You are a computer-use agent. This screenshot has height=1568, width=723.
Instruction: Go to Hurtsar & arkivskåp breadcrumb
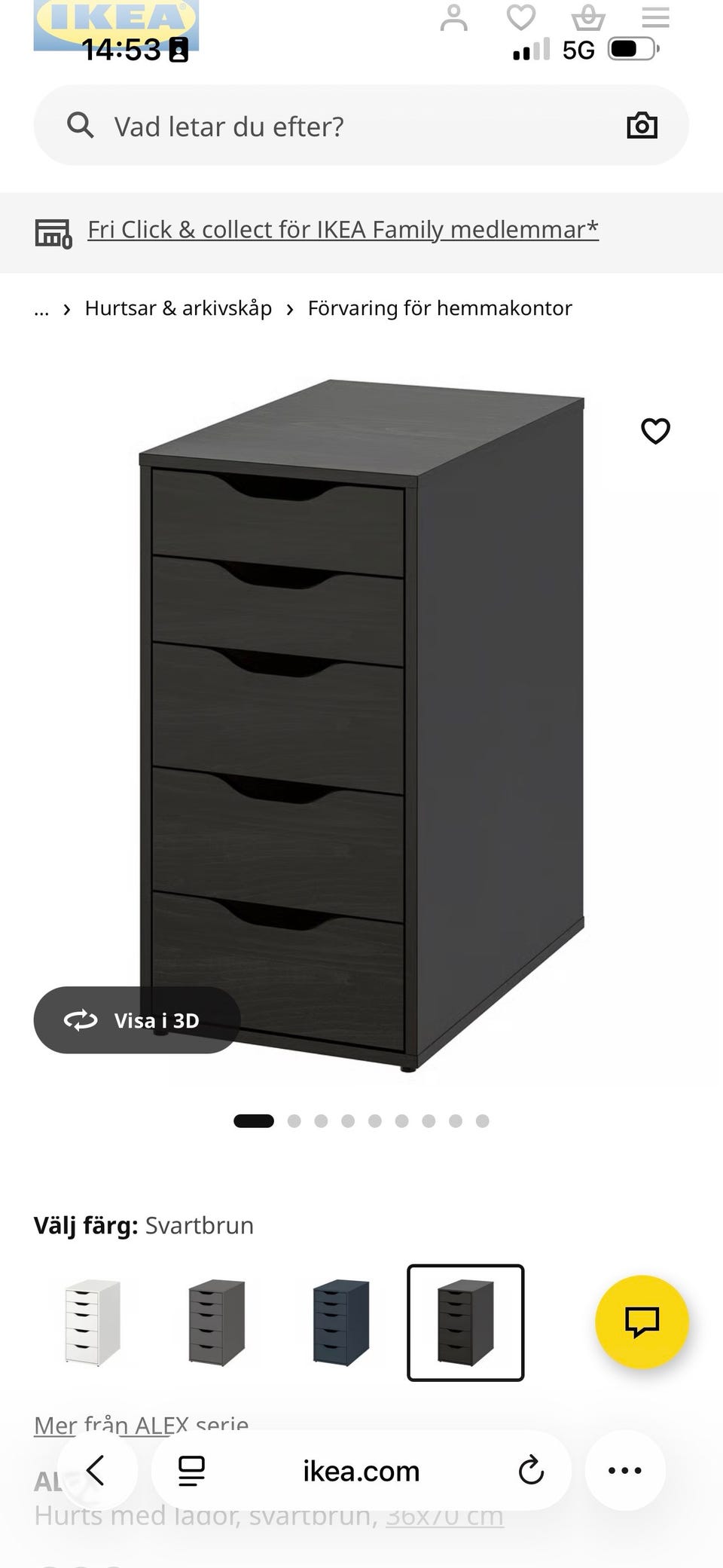[x=178, y=308]
